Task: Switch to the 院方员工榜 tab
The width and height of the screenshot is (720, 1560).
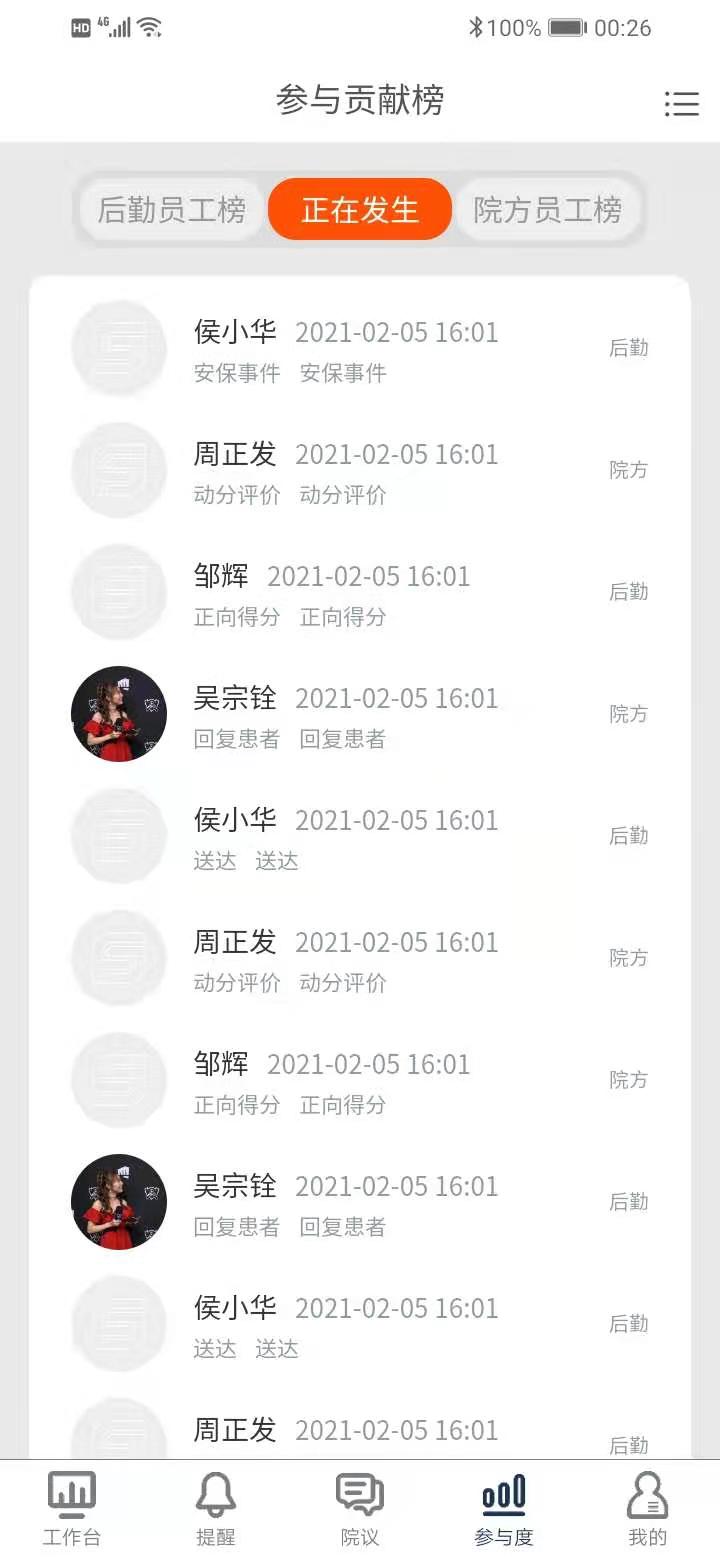Action: [x=548, y=209]
